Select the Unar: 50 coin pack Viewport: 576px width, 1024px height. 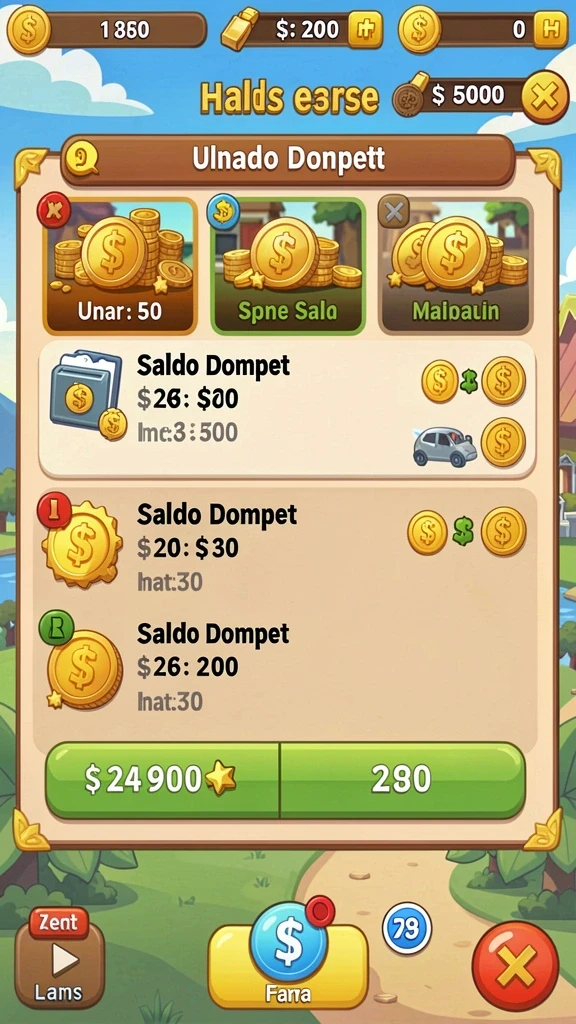tap(120, 266)
